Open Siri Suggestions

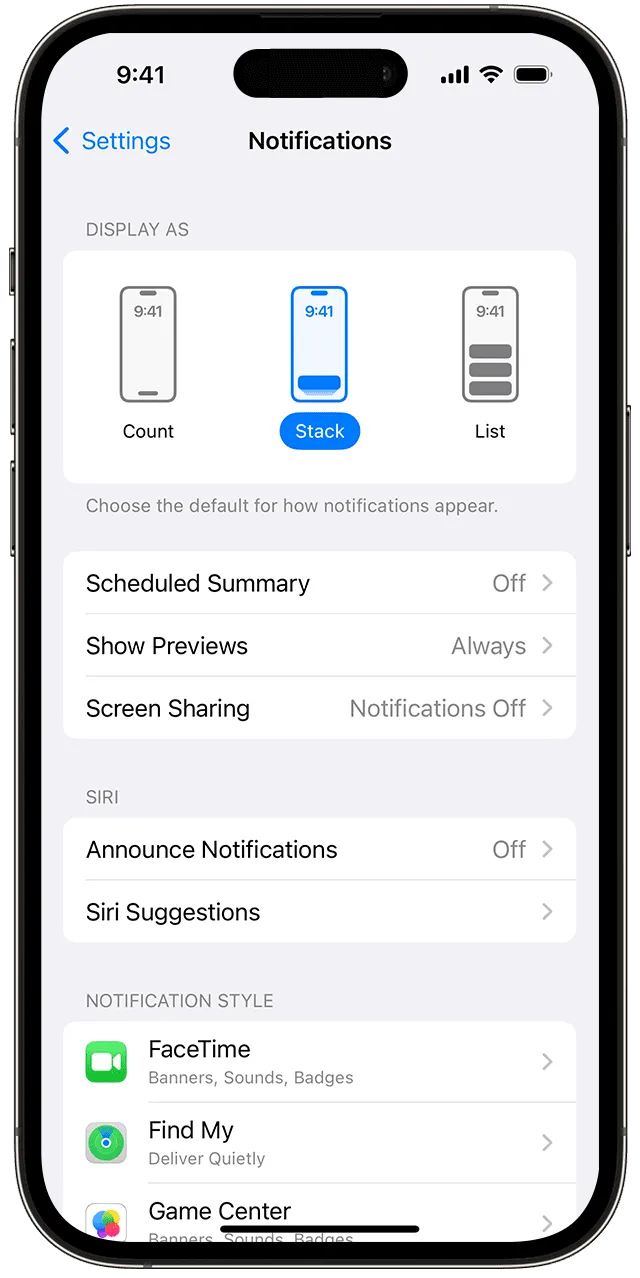[x=319, y=912]
